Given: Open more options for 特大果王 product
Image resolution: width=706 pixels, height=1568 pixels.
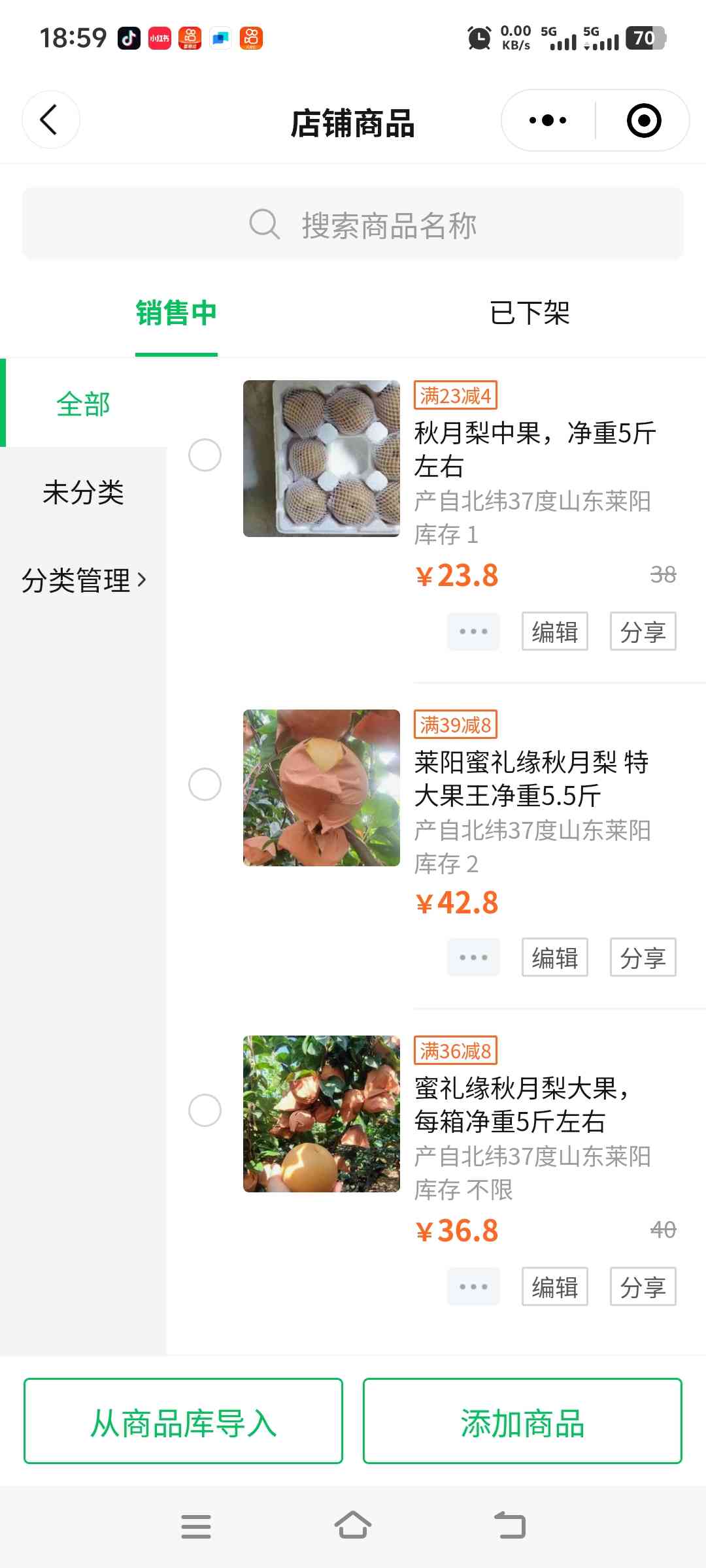Looking at the screenshot, I should (473, 958).
